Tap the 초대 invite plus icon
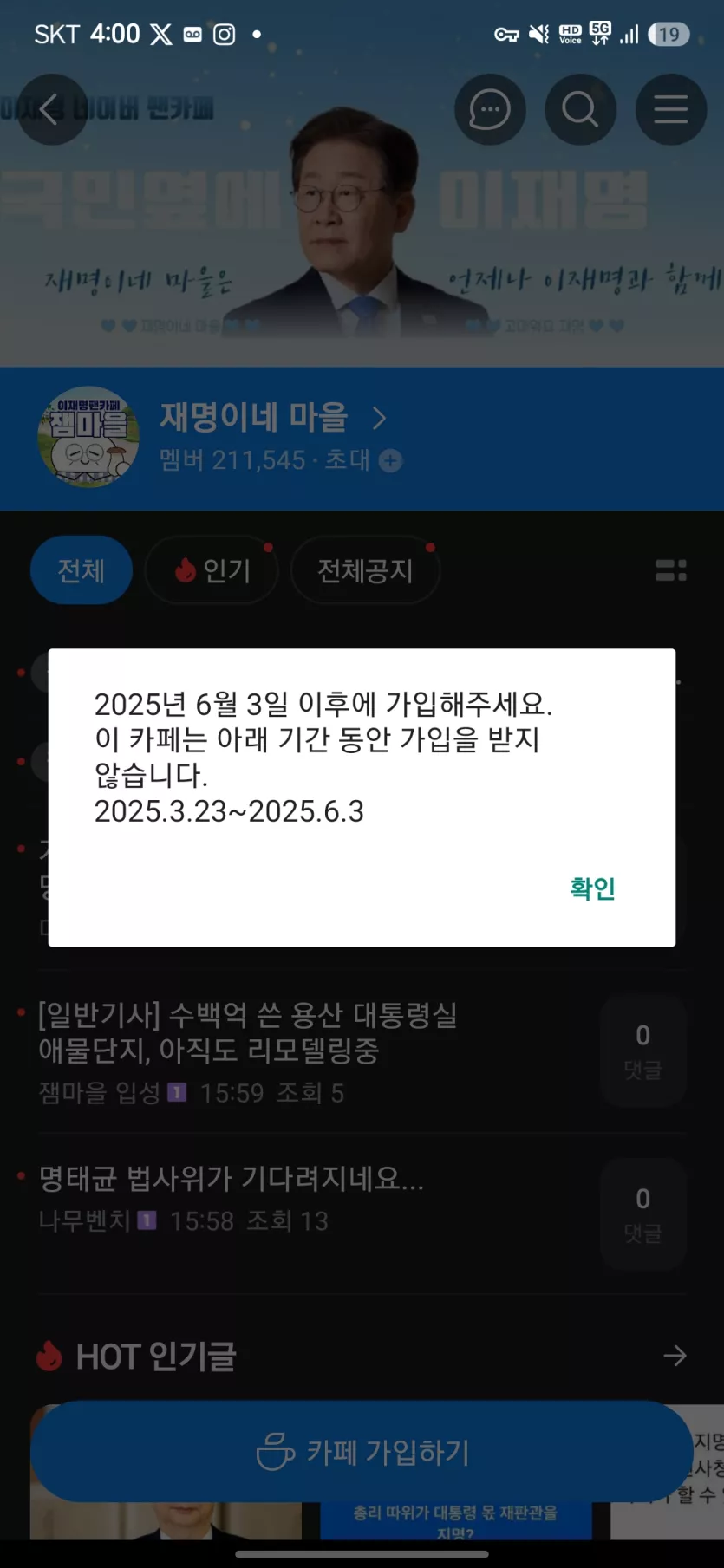 pyautogui.click(x=391, y=460)
